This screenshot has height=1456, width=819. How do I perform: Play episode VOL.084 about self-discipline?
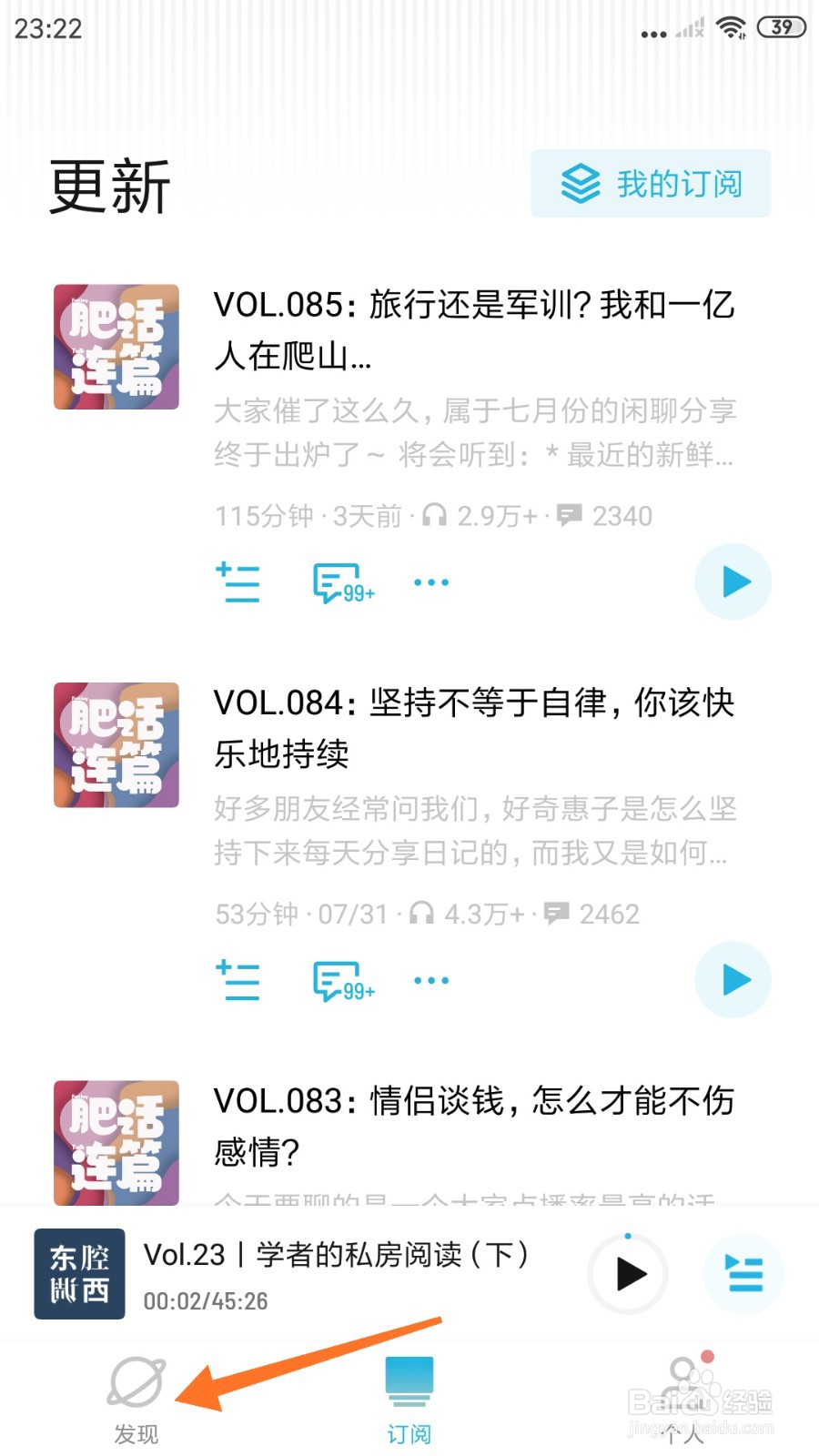pos(733,979)
